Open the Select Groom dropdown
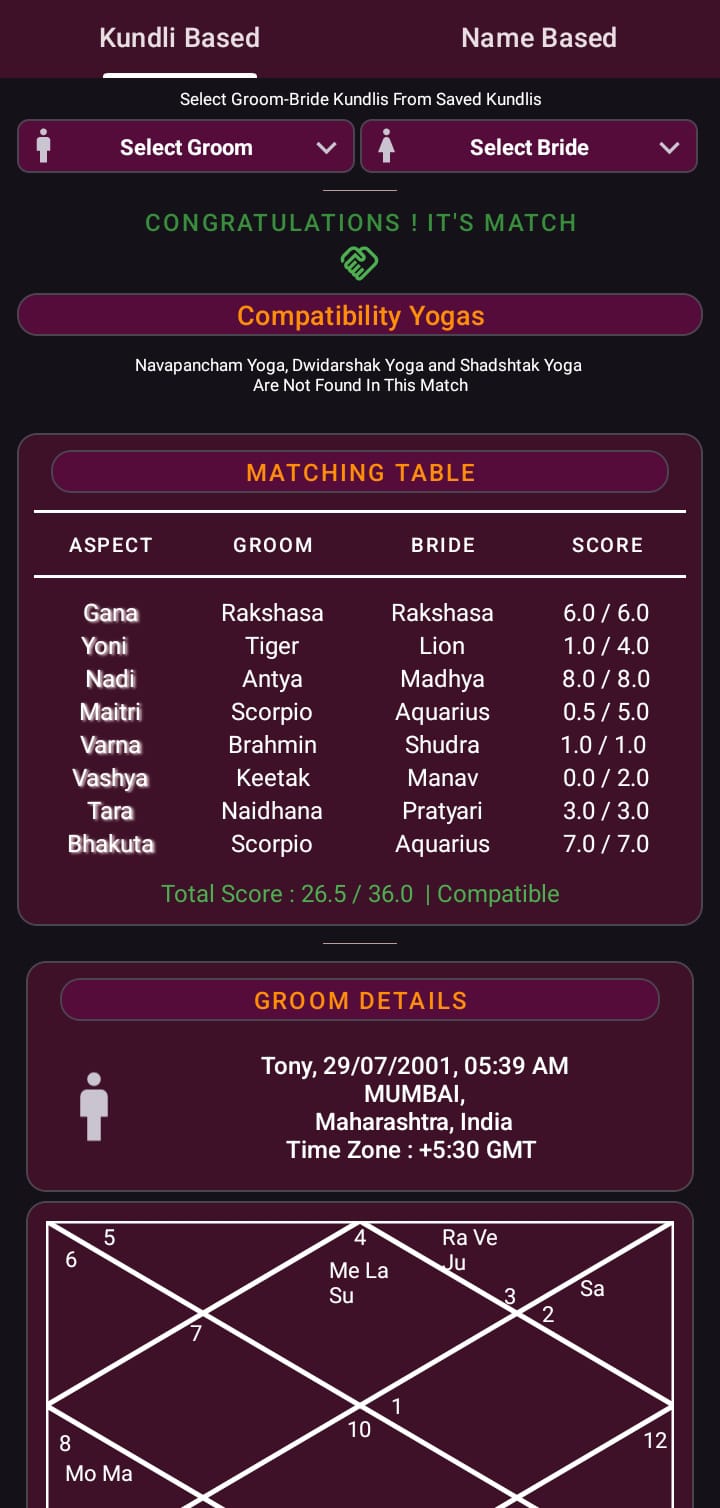Image resolution: width=720 pixels, height=1508 pixels. 186,147
